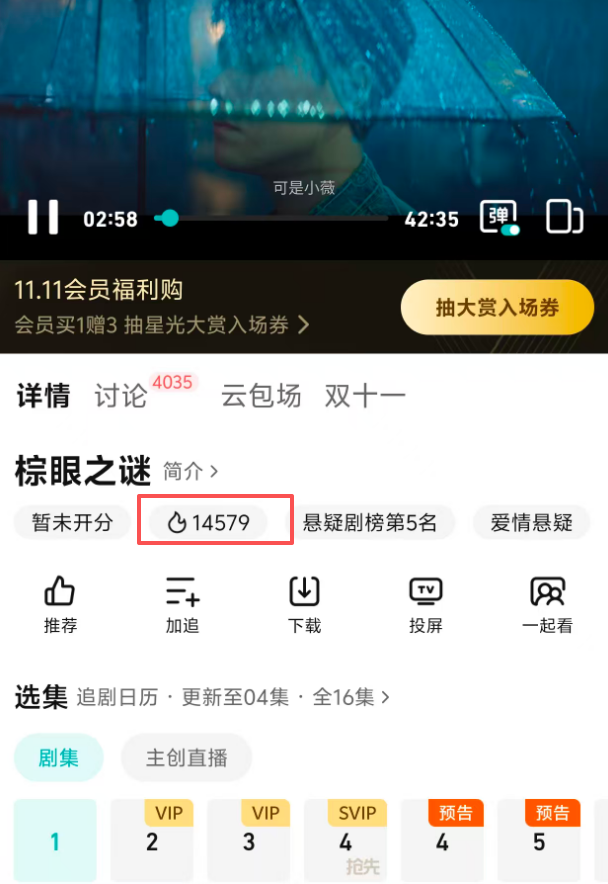Switch to the 讨论 tab
Image resolution: width=608 pixels, height=884 pixels.
pyautogui.click(x=121, y=396)
